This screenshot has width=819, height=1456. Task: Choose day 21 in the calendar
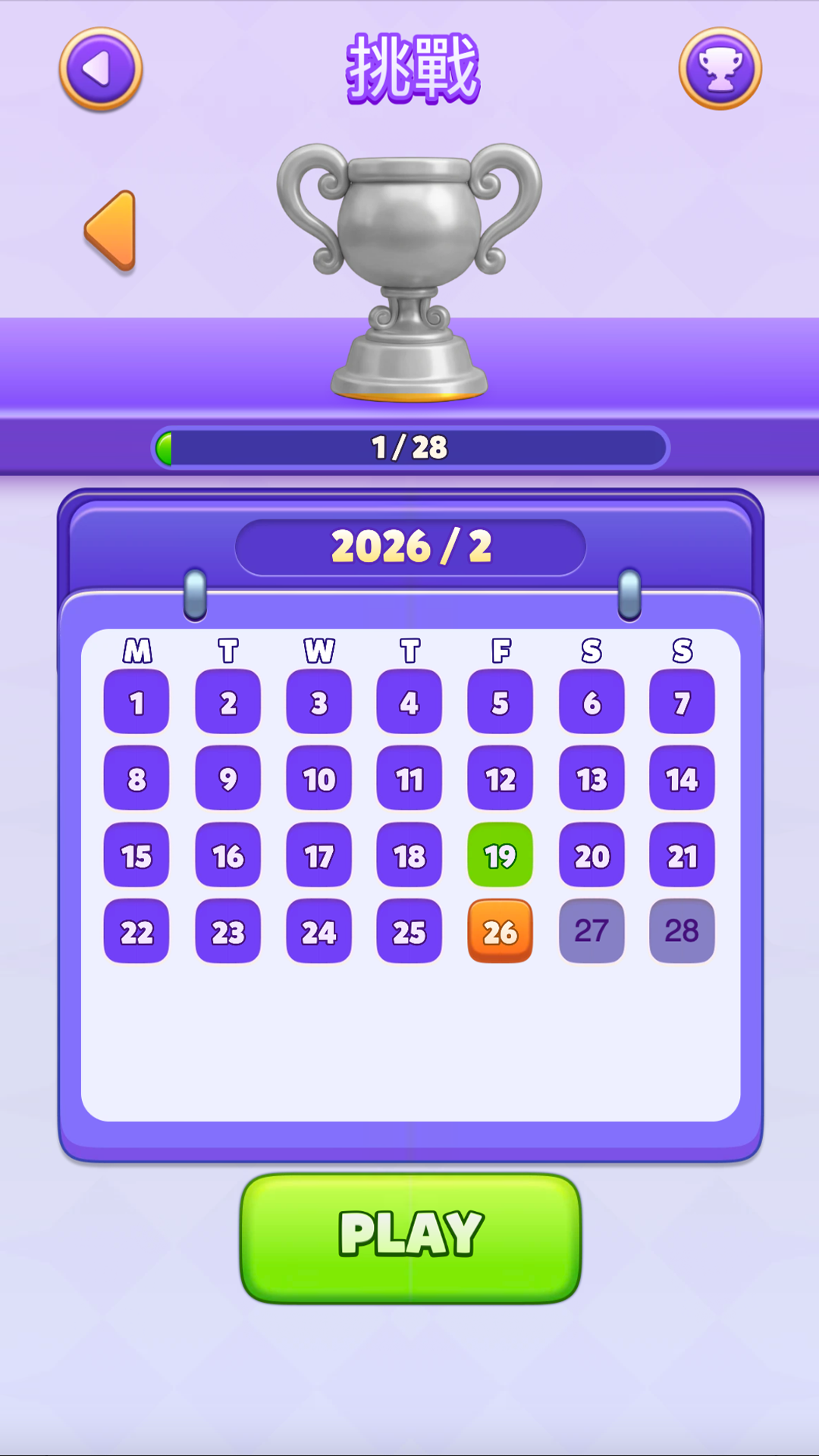[x=682, y=855]
